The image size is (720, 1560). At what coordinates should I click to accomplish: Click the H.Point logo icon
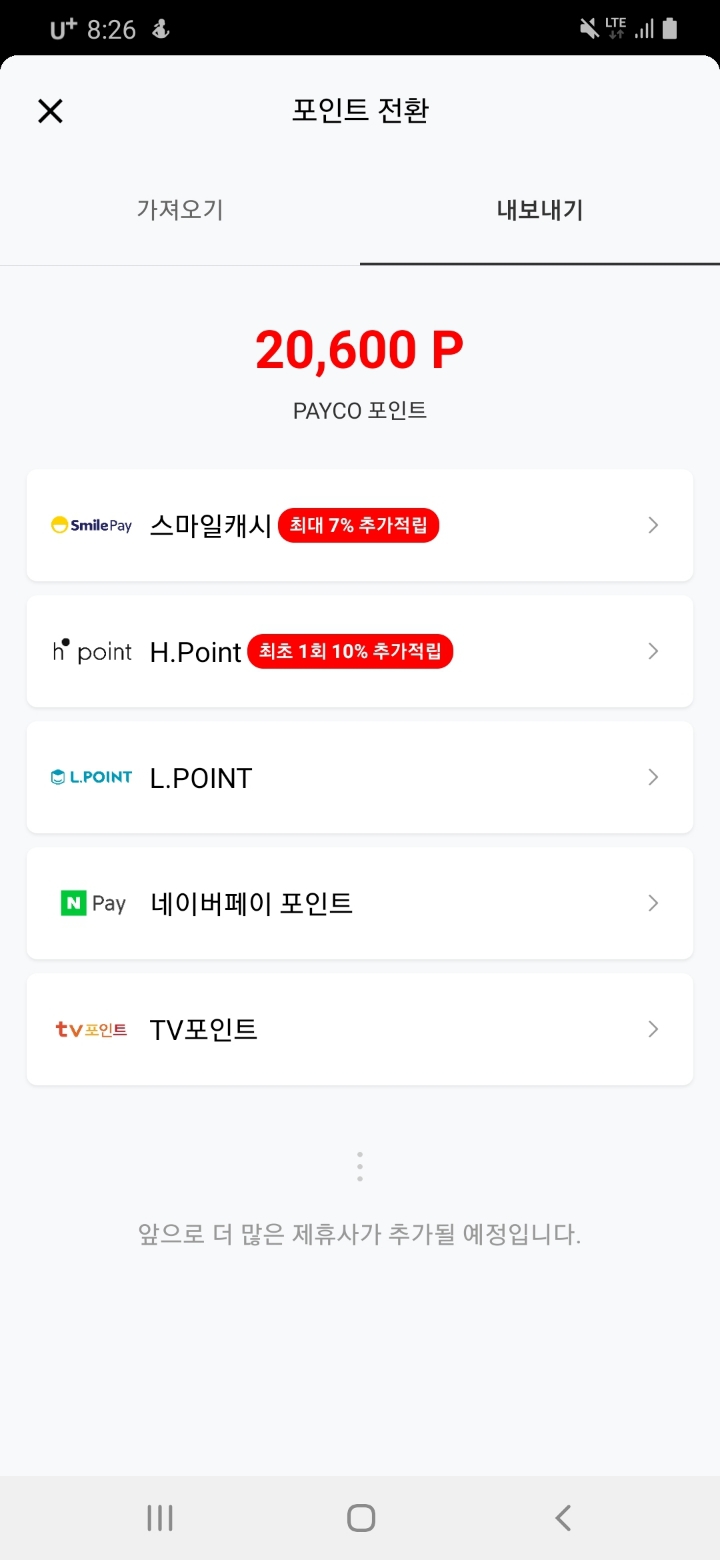(91, 651)
